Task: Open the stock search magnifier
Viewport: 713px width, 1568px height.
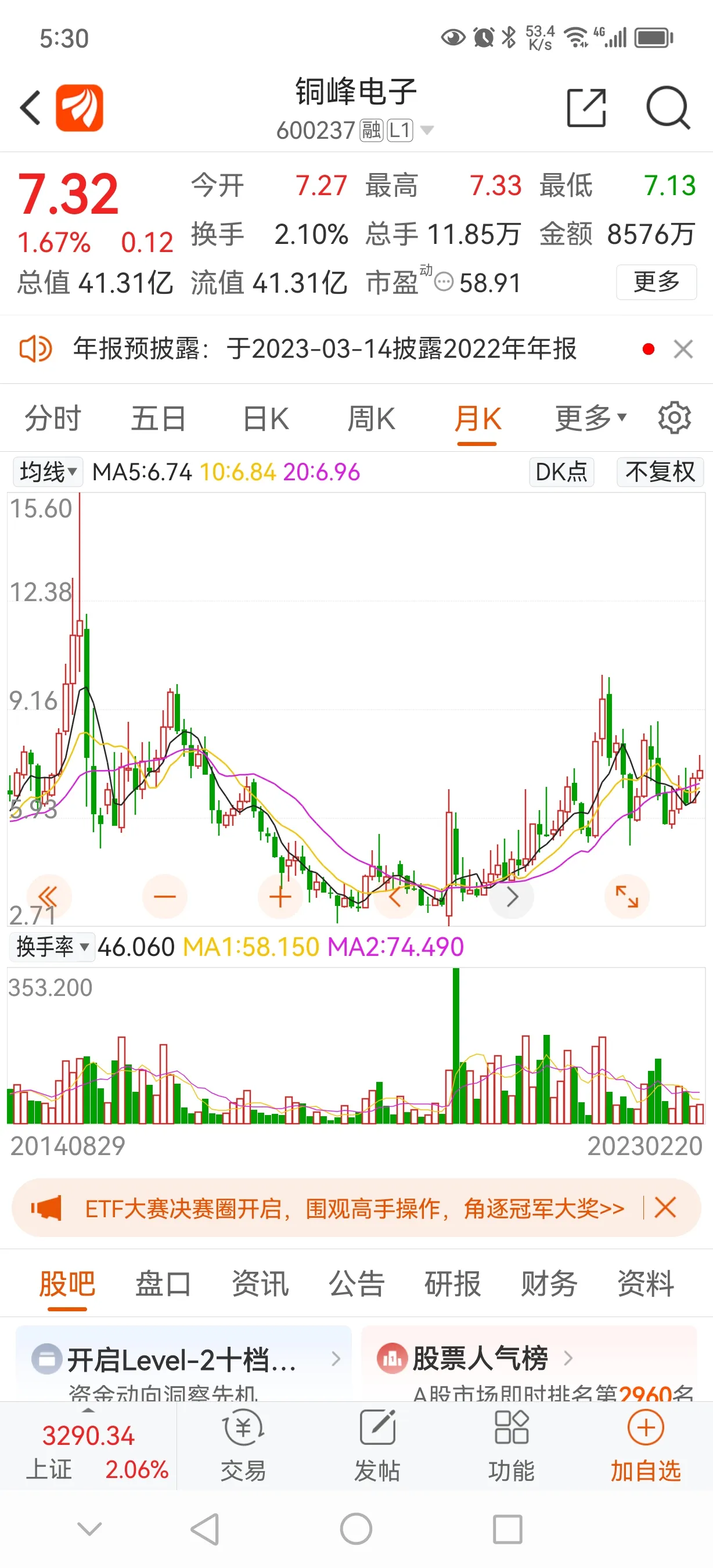Action: (x=667, y=109)
